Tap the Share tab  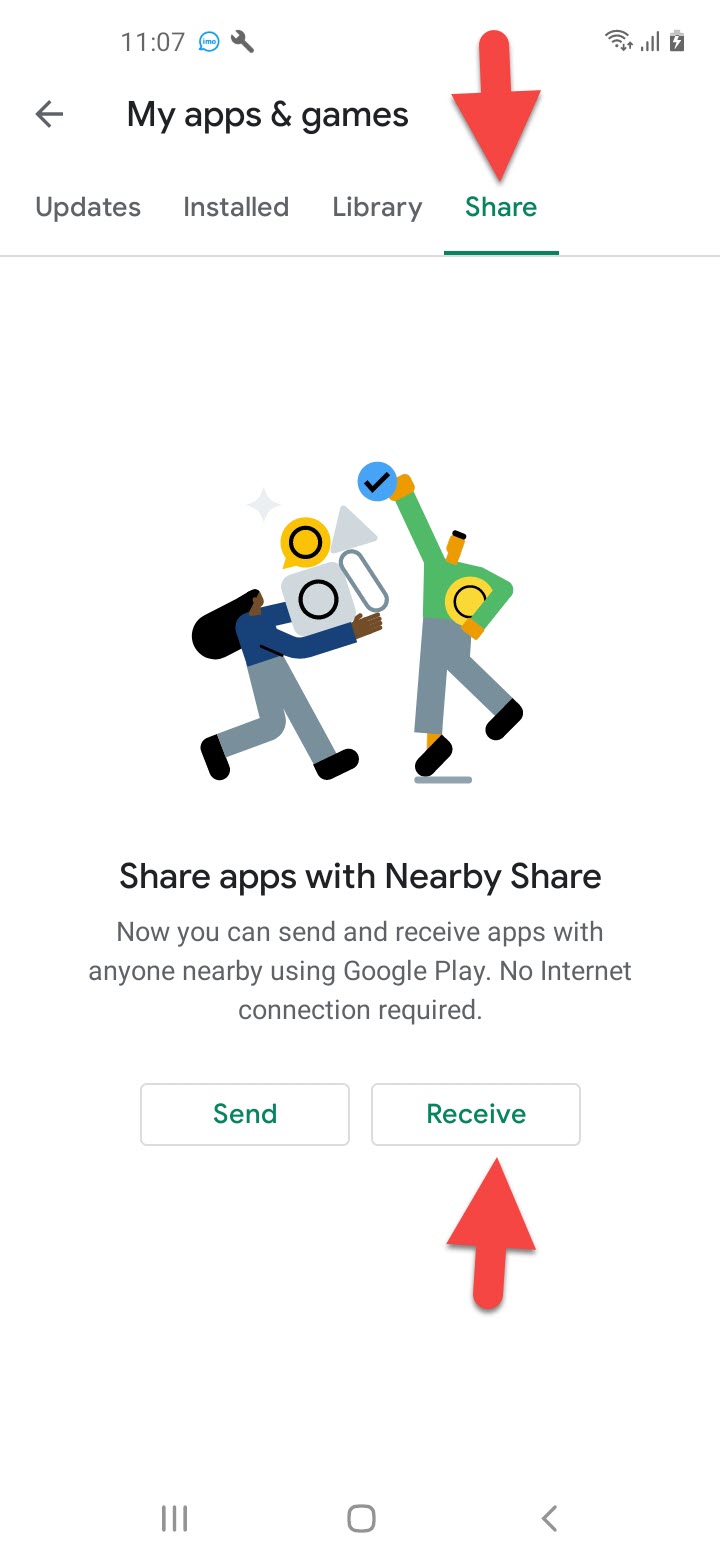(x=501, y=207)
